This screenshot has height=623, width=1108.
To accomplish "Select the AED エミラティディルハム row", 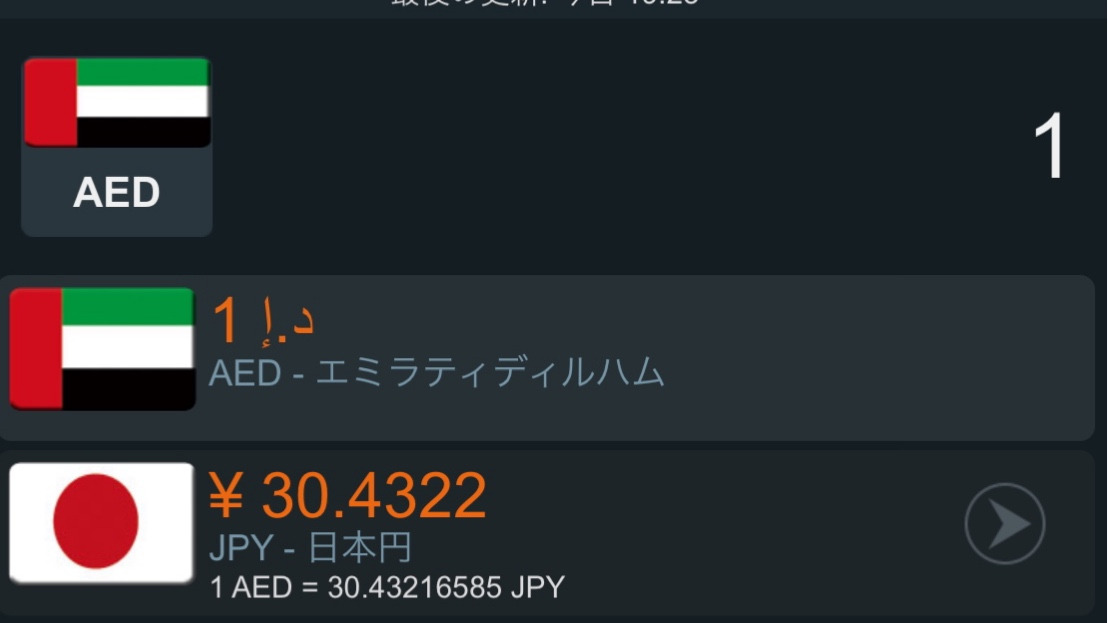I will point(546,357).
